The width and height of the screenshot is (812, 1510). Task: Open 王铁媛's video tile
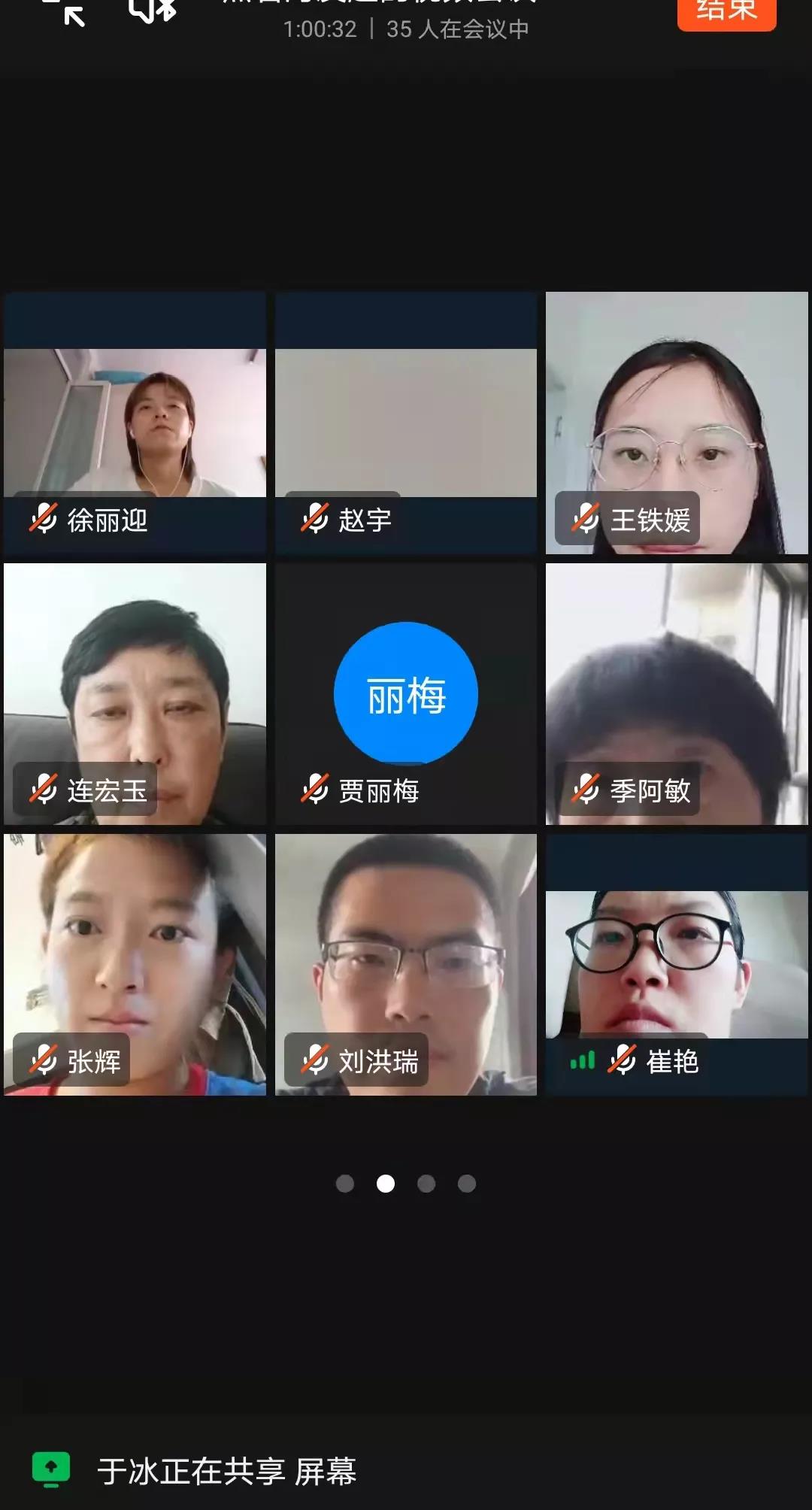coord(677,423)
